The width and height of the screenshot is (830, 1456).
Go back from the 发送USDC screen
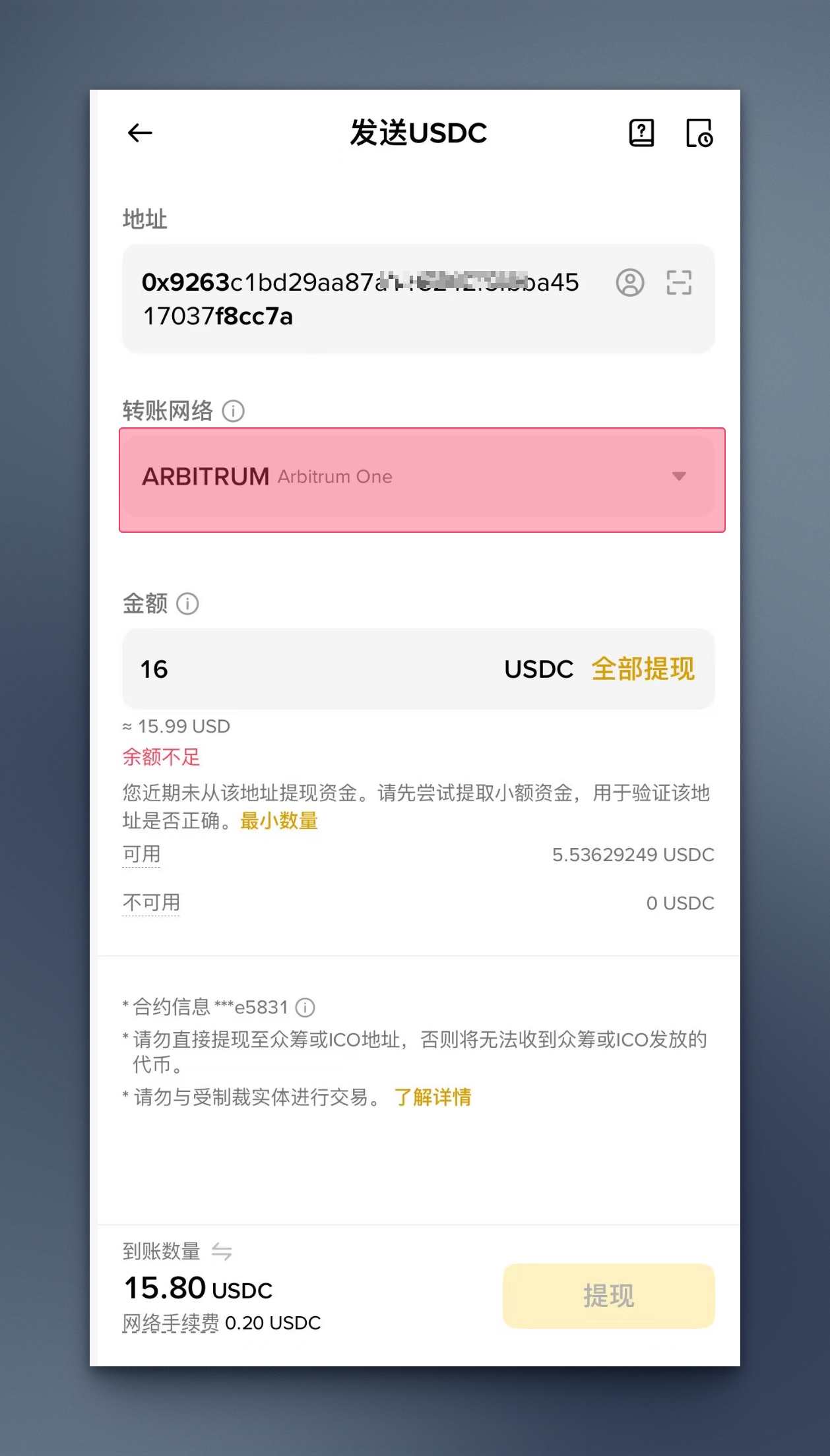coord(139,133)
